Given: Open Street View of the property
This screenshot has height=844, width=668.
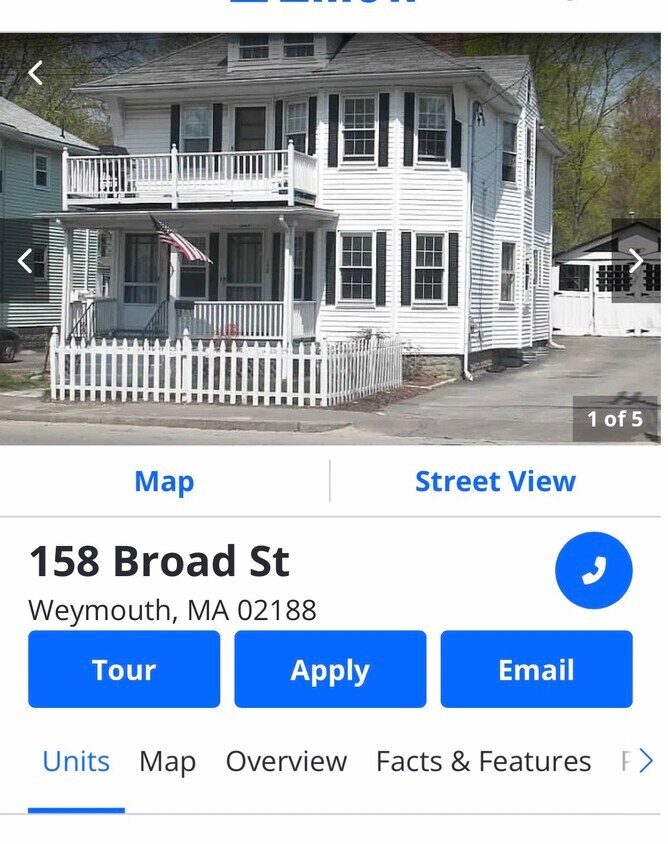Looking at the screenshot, I should coord(495,481).
